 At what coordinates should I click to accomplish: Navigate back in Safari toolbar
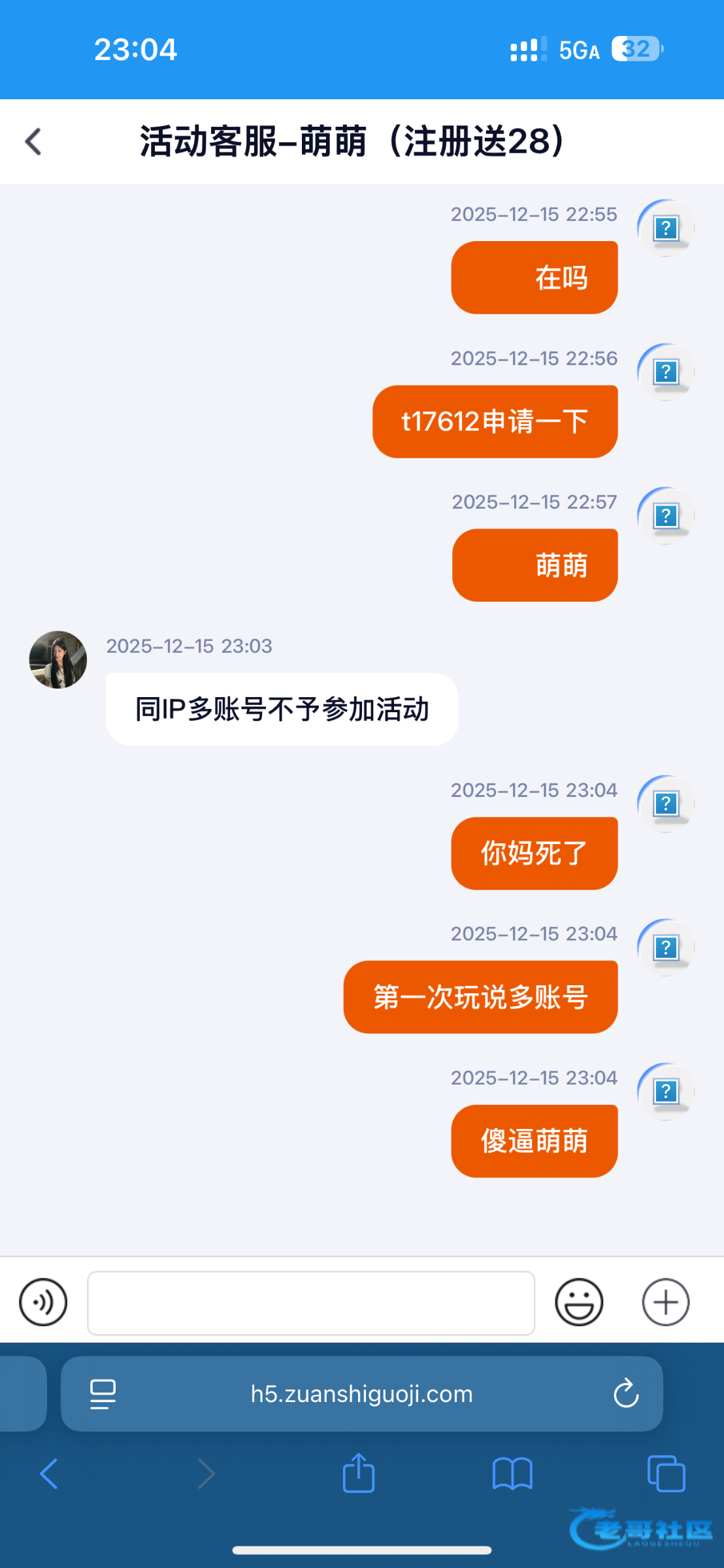pos(49,1474)
